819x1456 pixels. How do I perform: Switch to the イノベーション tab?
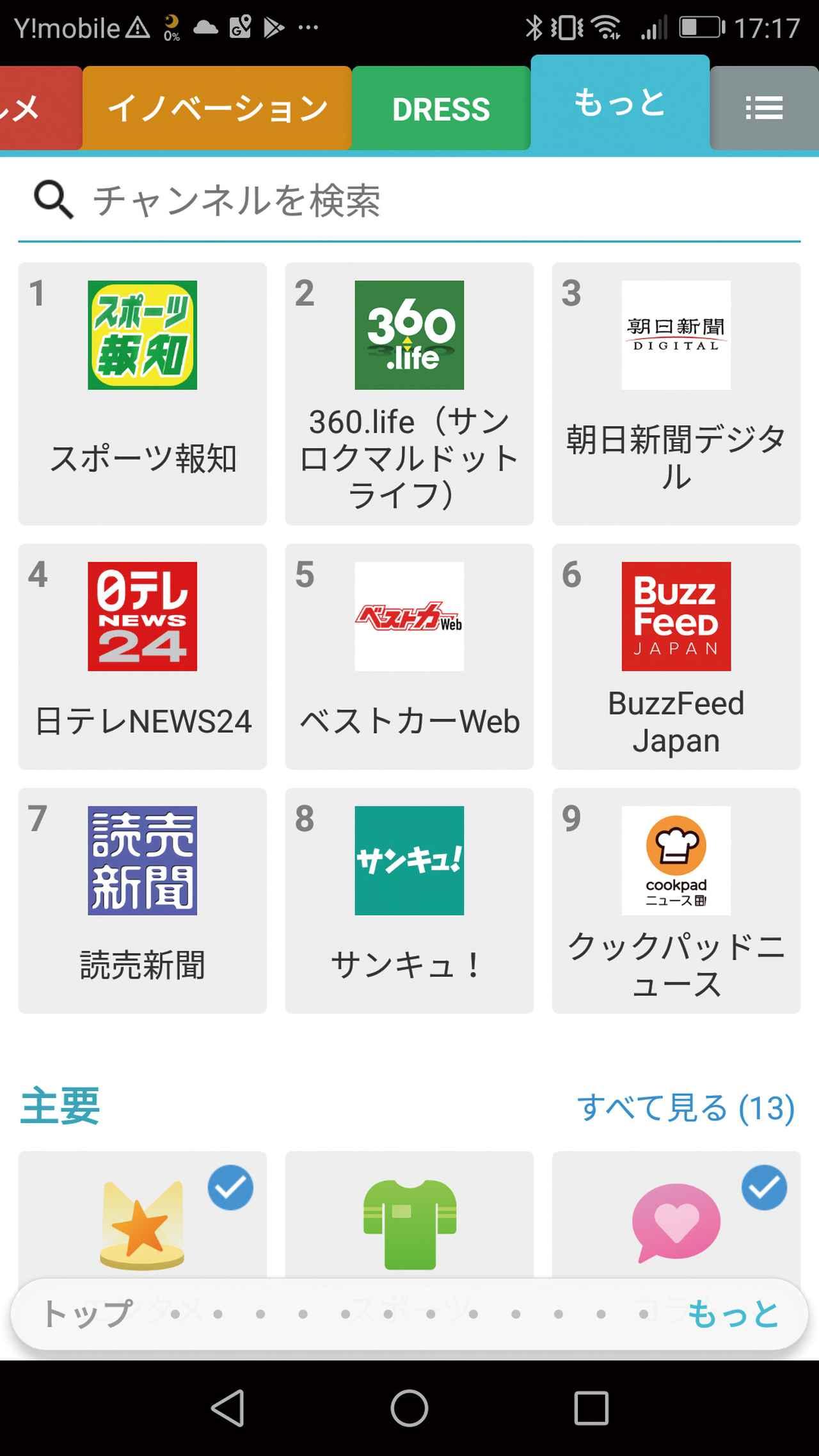[x=217, y=108]
